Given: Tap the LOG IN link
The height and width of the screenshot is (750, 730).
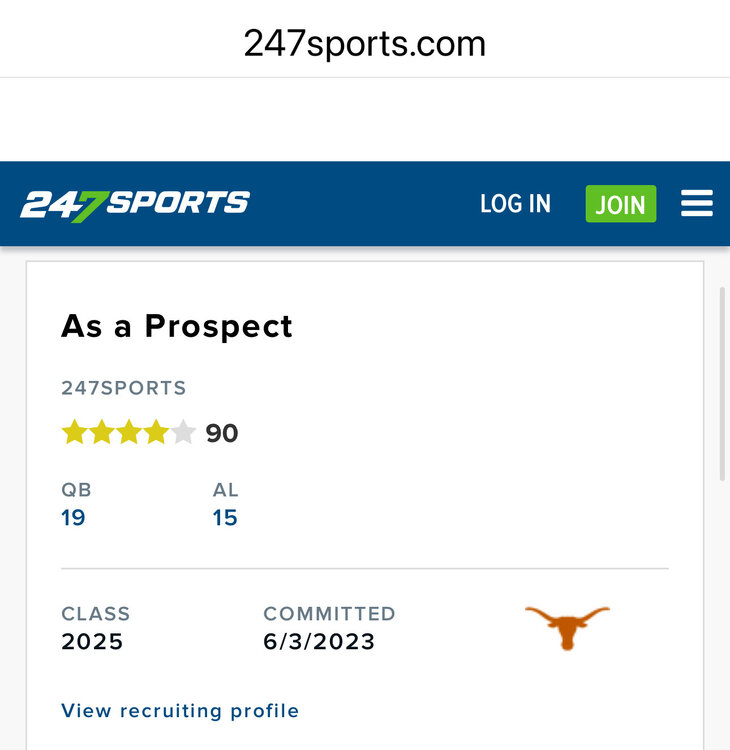Looking at the screenshot, I should click(515, 204).
